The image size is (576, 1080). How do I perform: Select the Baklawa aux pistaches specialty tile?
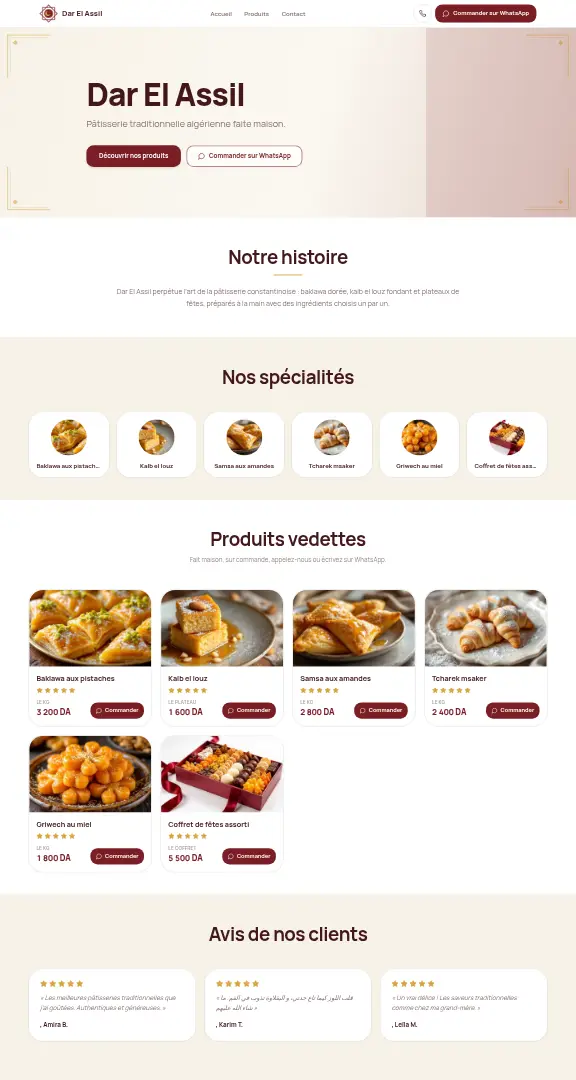[x=69, y=444]
